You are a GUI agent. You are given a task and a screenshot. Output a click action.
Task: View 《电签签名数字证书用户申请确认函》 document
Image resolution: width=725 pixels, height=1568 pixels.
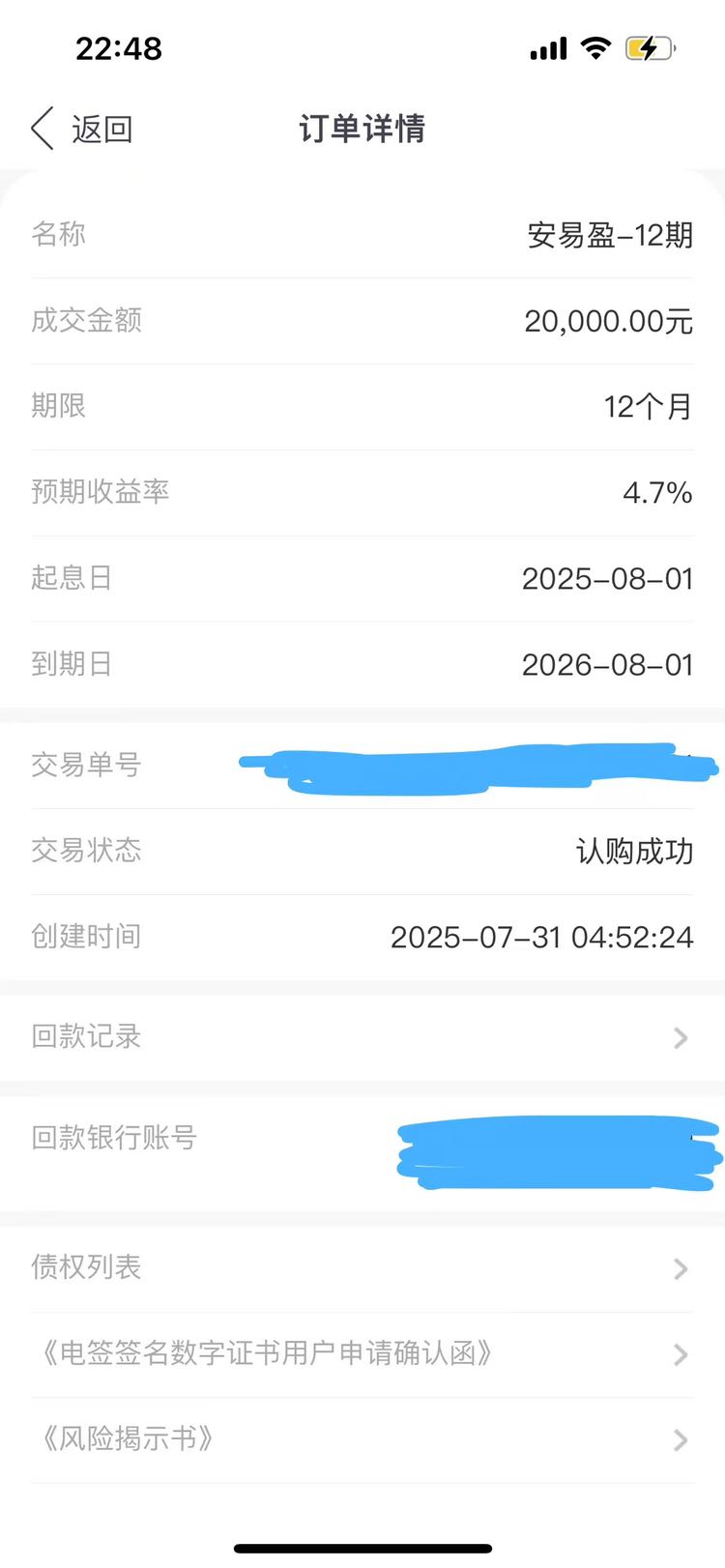pos(362,1353)
